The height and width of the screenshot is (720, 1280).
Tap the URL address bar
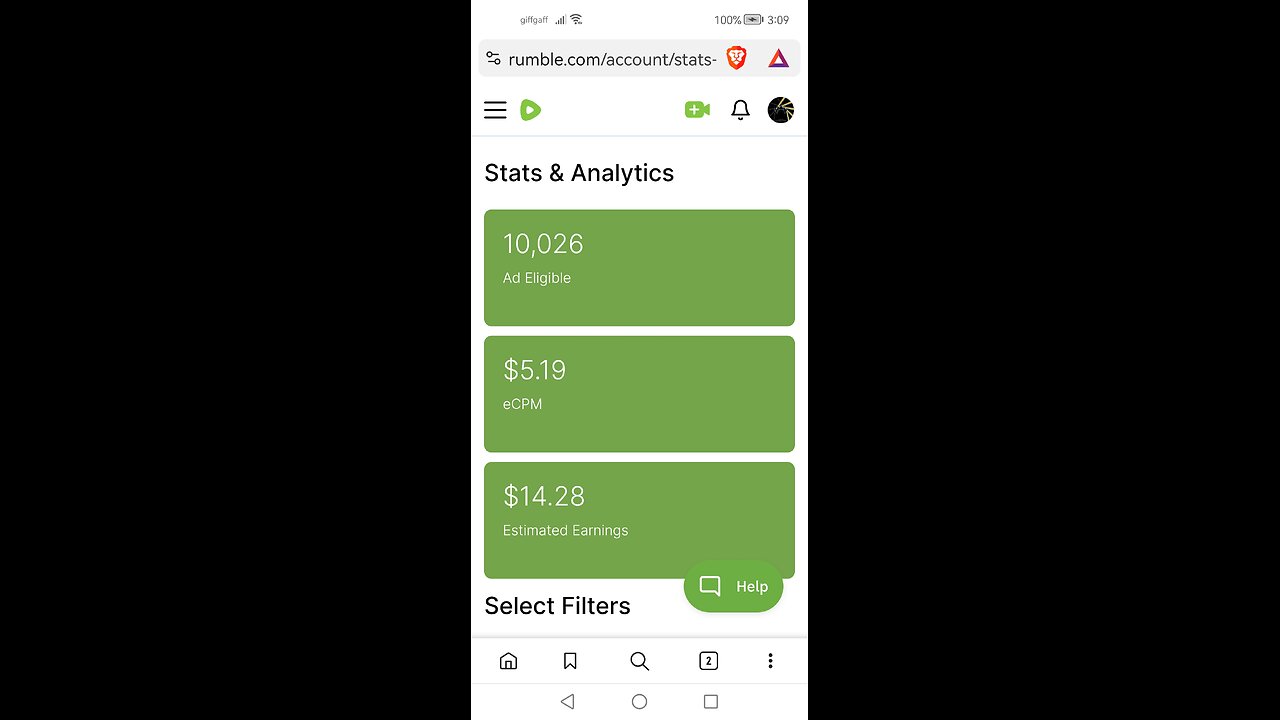(x=612, y=59)
